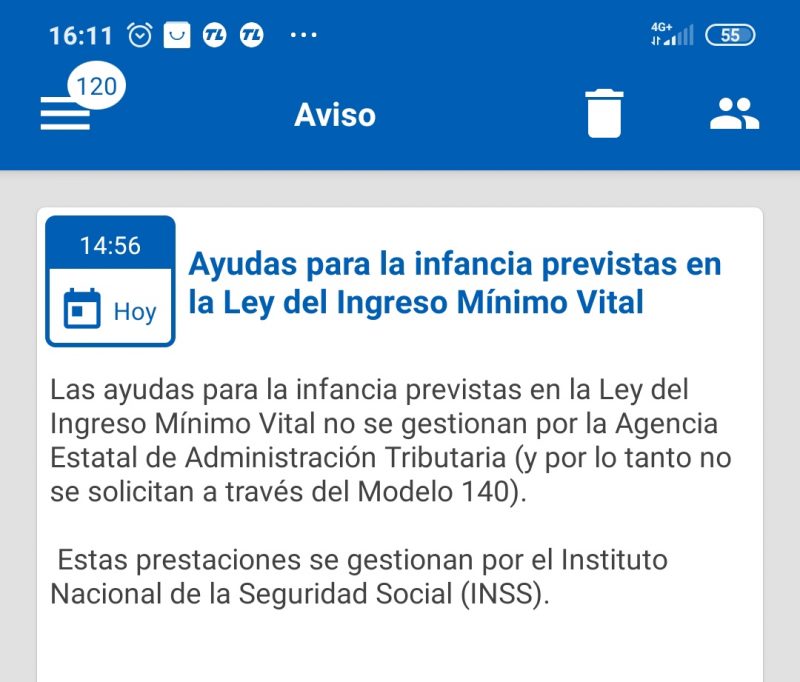Open the hamburger drawer menu
This screenshot has width=800, height=682.
tap(65, 114)
